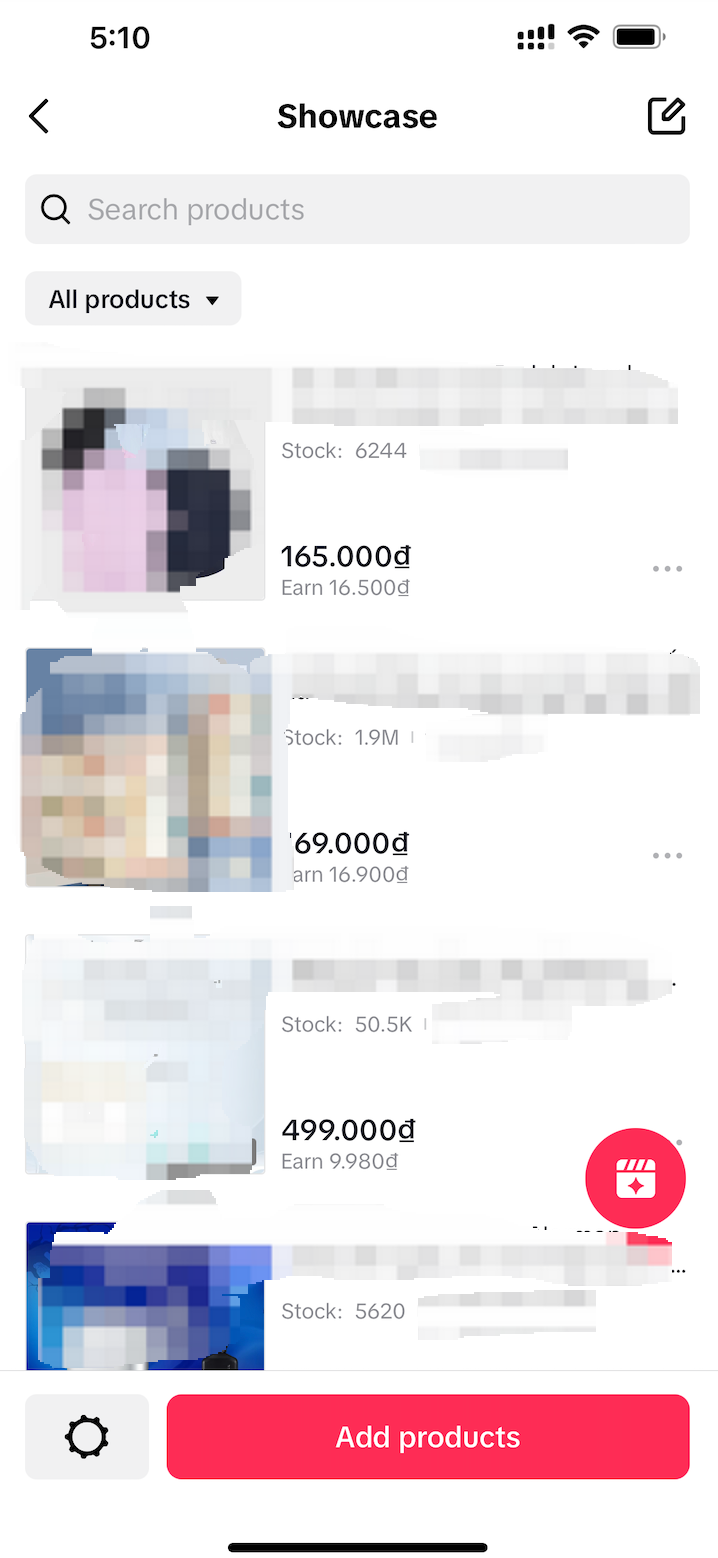Open more options for the 165.000đ product
718x1558 pixels.
coord(666,569)
